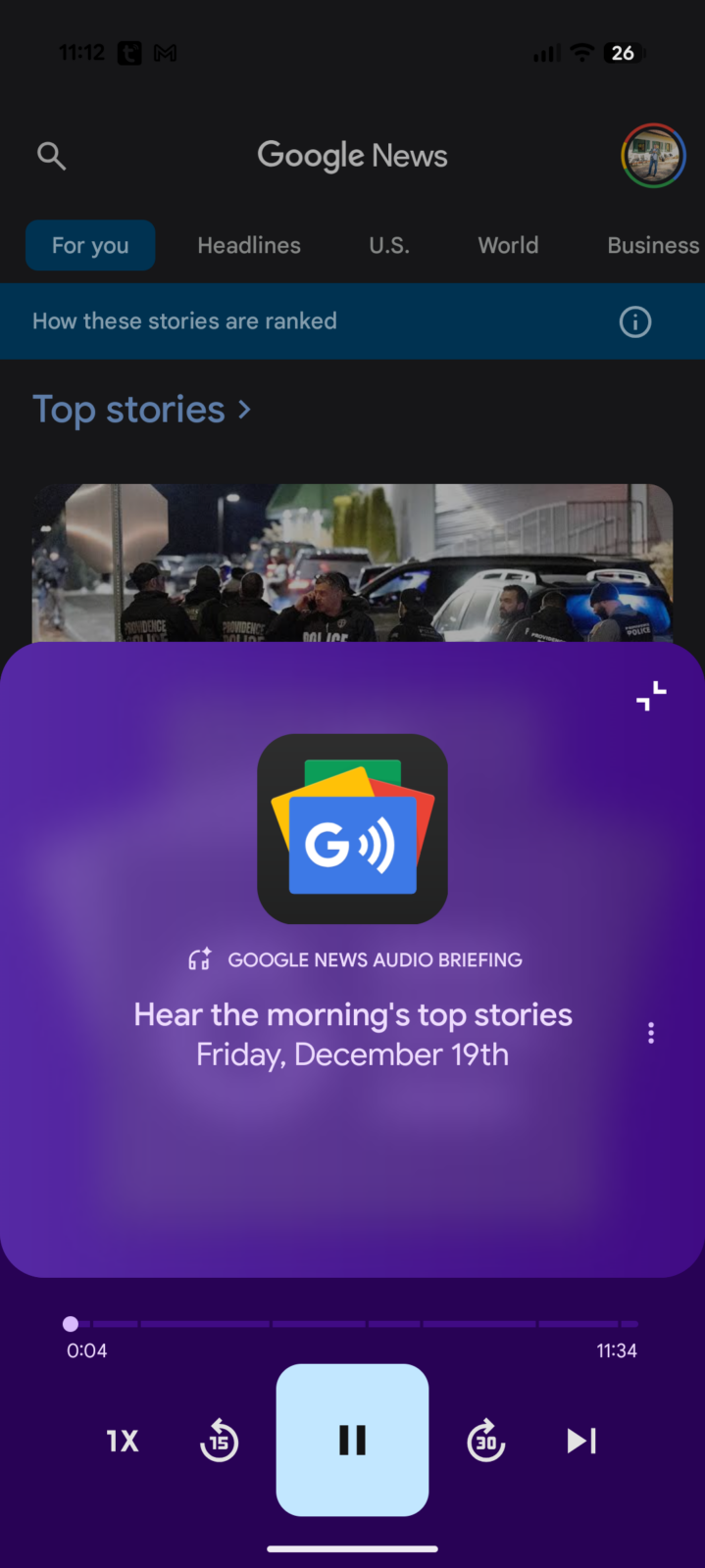Open the police photo top story

(352, 563)
